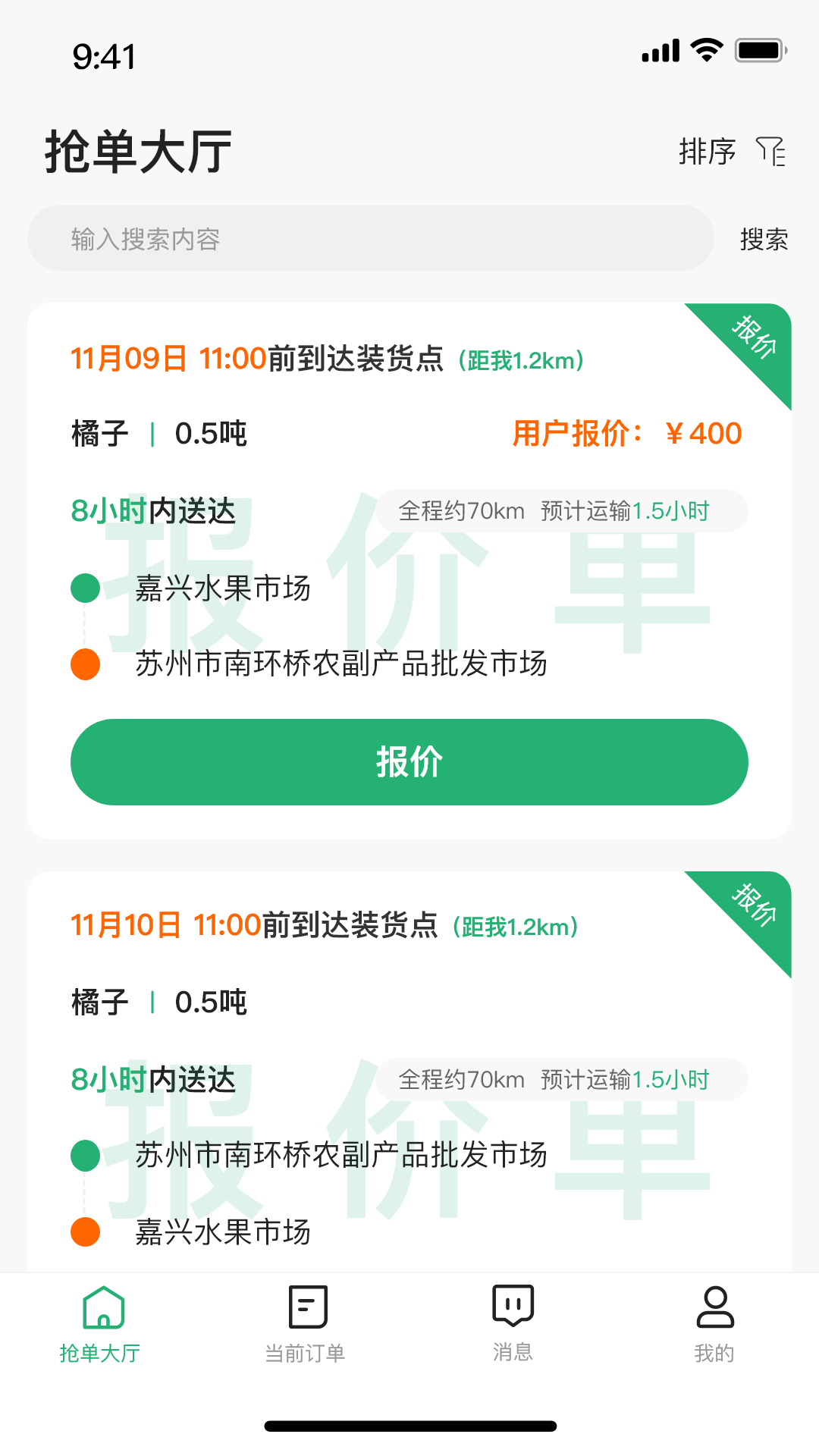Tap the 全程约70km 预计运输1.5小时 info pill
Viewport: 819px width, 1456px height.
(555, 511)
